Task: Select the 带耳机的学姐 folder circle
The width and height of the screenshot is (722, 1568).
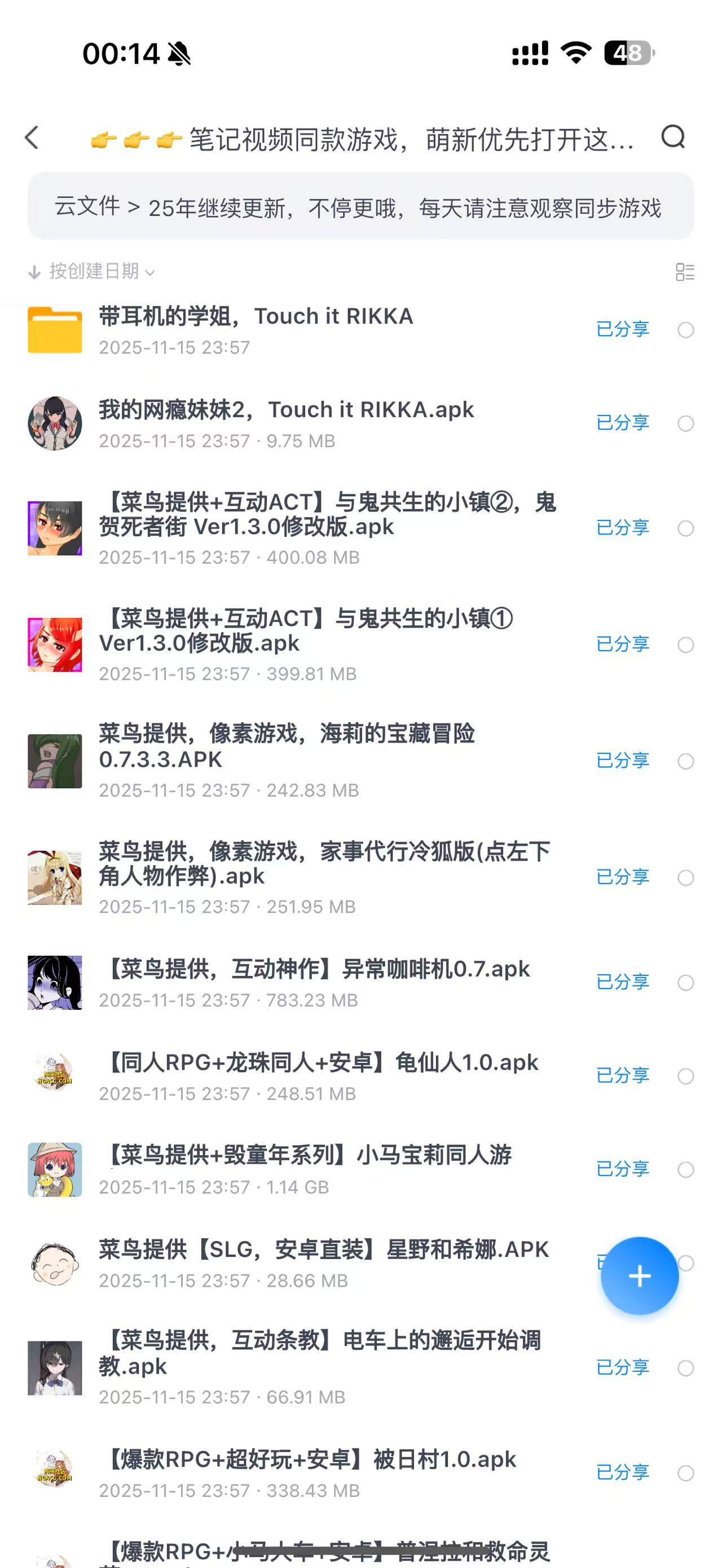Action: (685, 330)
